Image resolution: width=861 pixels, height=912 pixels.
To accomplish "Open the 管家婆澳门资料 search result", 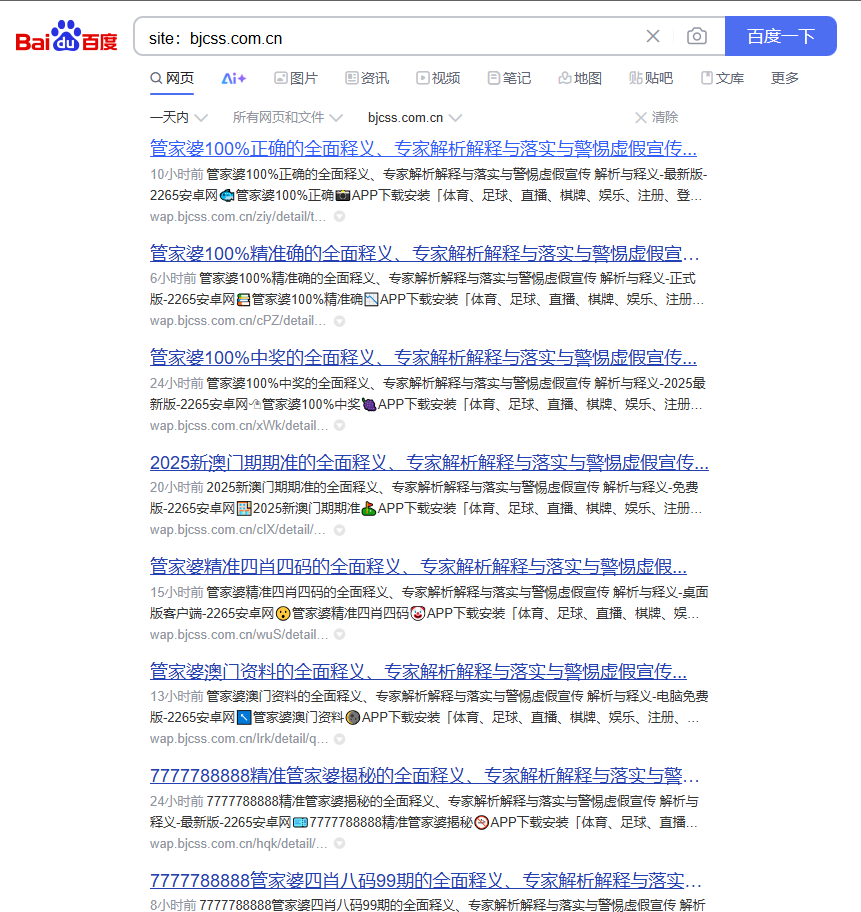I will click(418, 671).
